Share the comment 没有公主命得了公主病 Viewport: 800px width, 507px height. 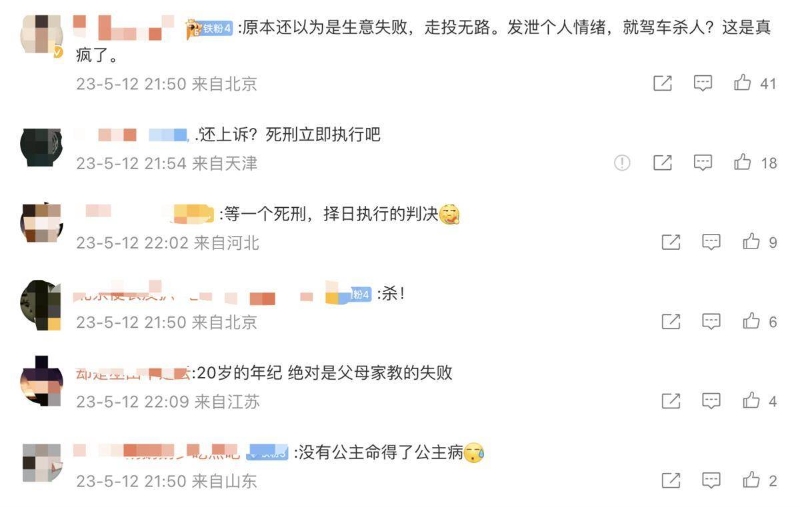671,481
